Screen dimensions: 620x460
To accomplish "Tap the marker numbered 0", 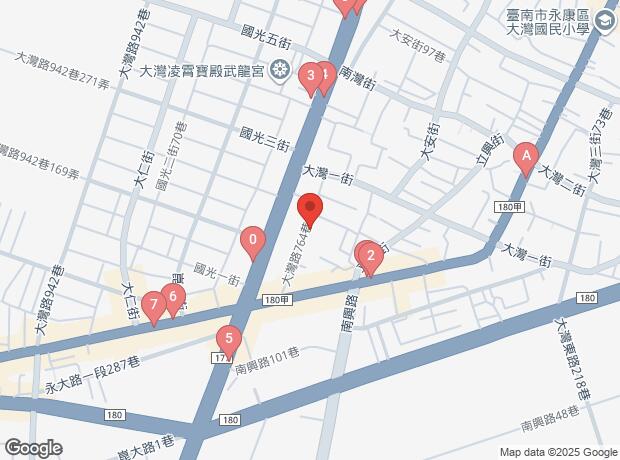I will pyautogui.click(x=253, y=243).
